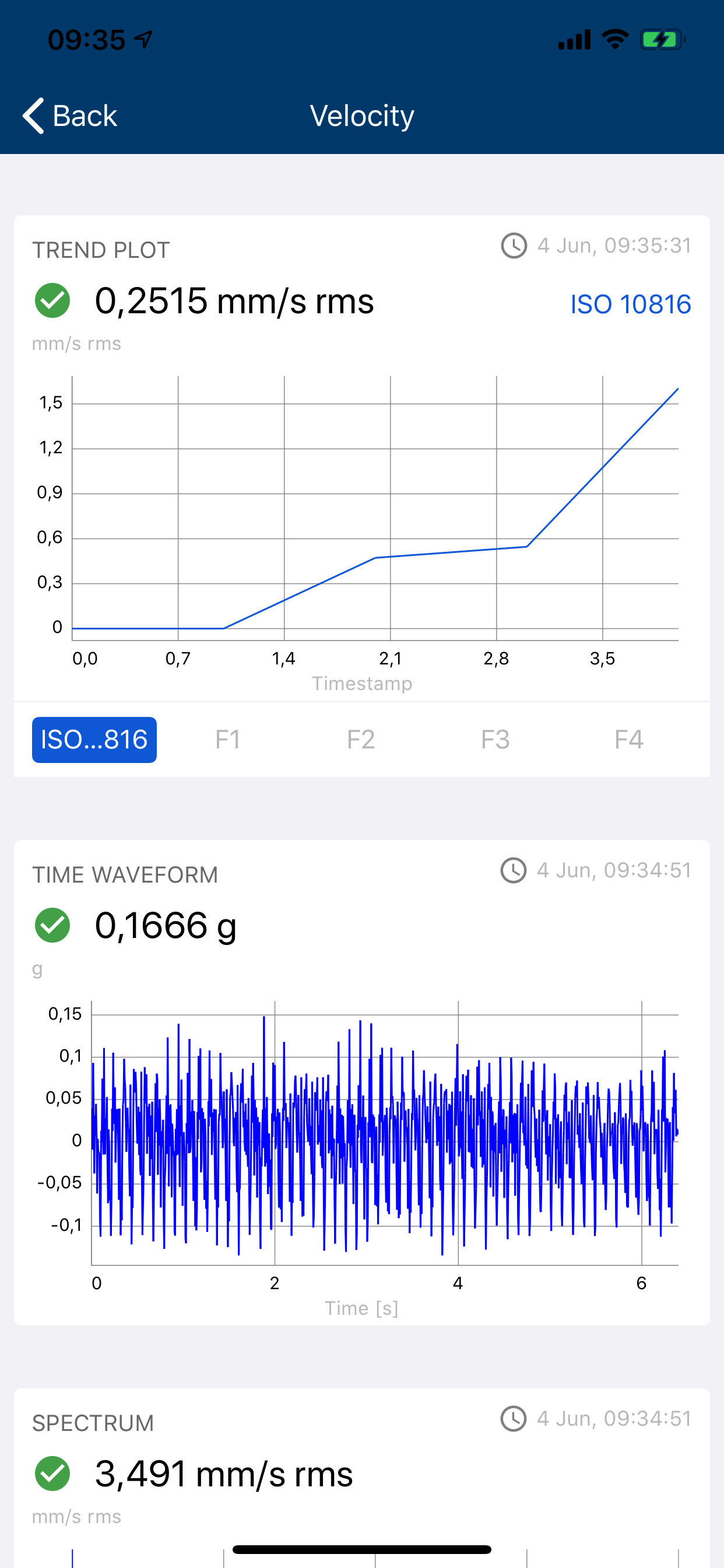724x1568 pixels.
Task: Tap the green checkmark beside 3,491 mm/s rms
Action: [52, 1473]
